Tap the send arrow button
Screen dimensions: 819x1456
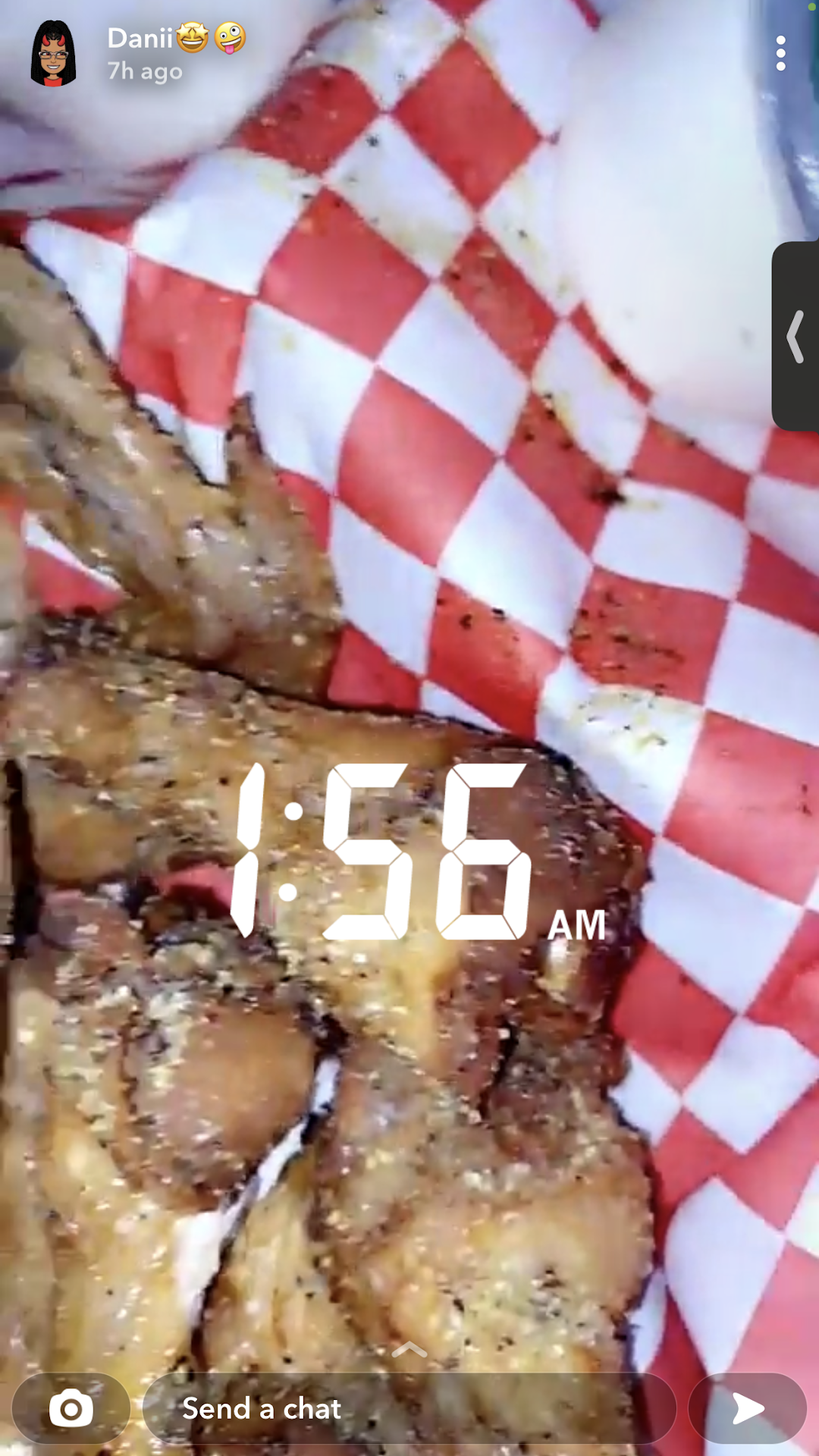[747, 1409]
